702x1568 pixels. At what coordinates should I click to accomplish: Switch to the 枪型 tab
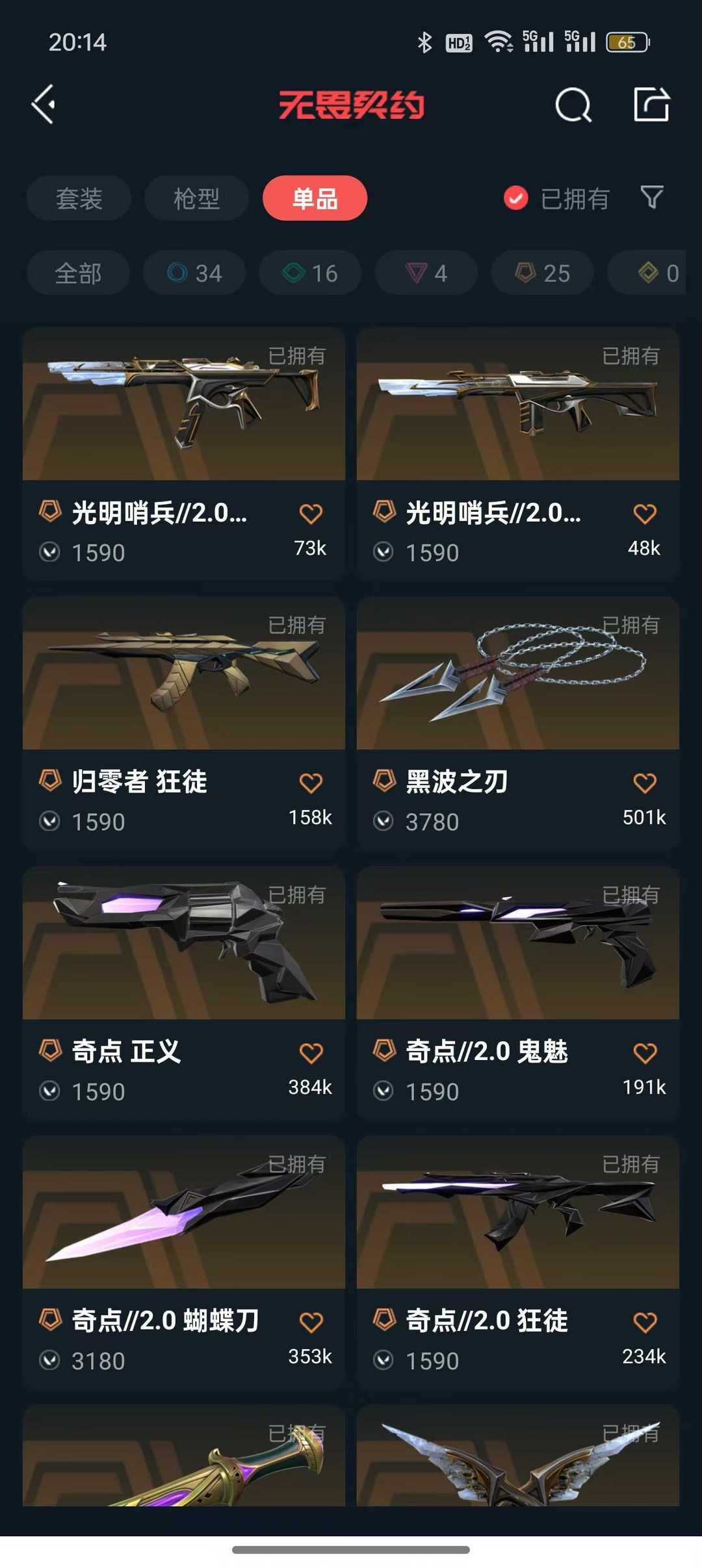[x=197, y=199]
